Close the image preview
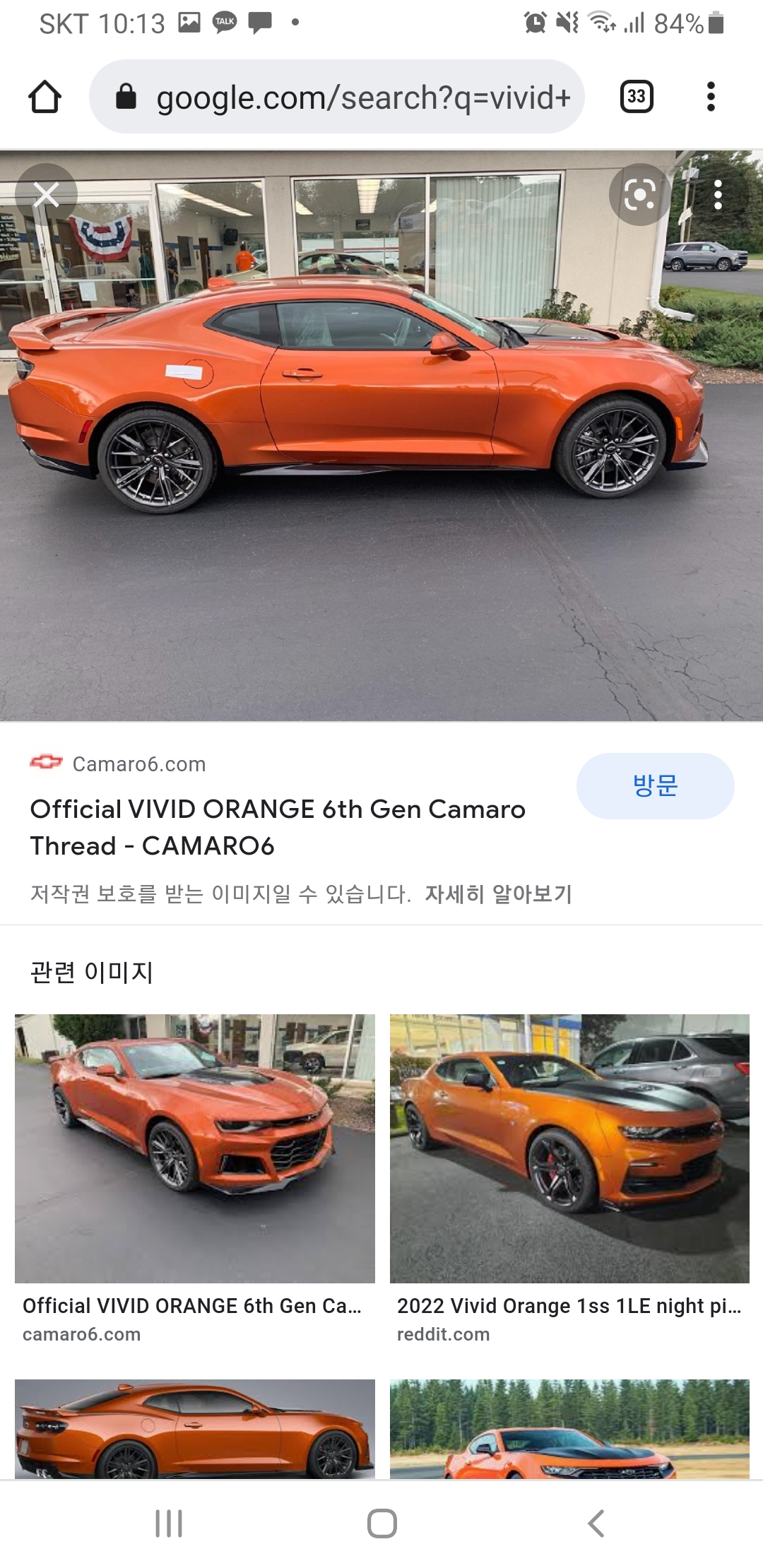Viewport: 763px width, 1568px height. pyautogui.click(x=47, y=194)
